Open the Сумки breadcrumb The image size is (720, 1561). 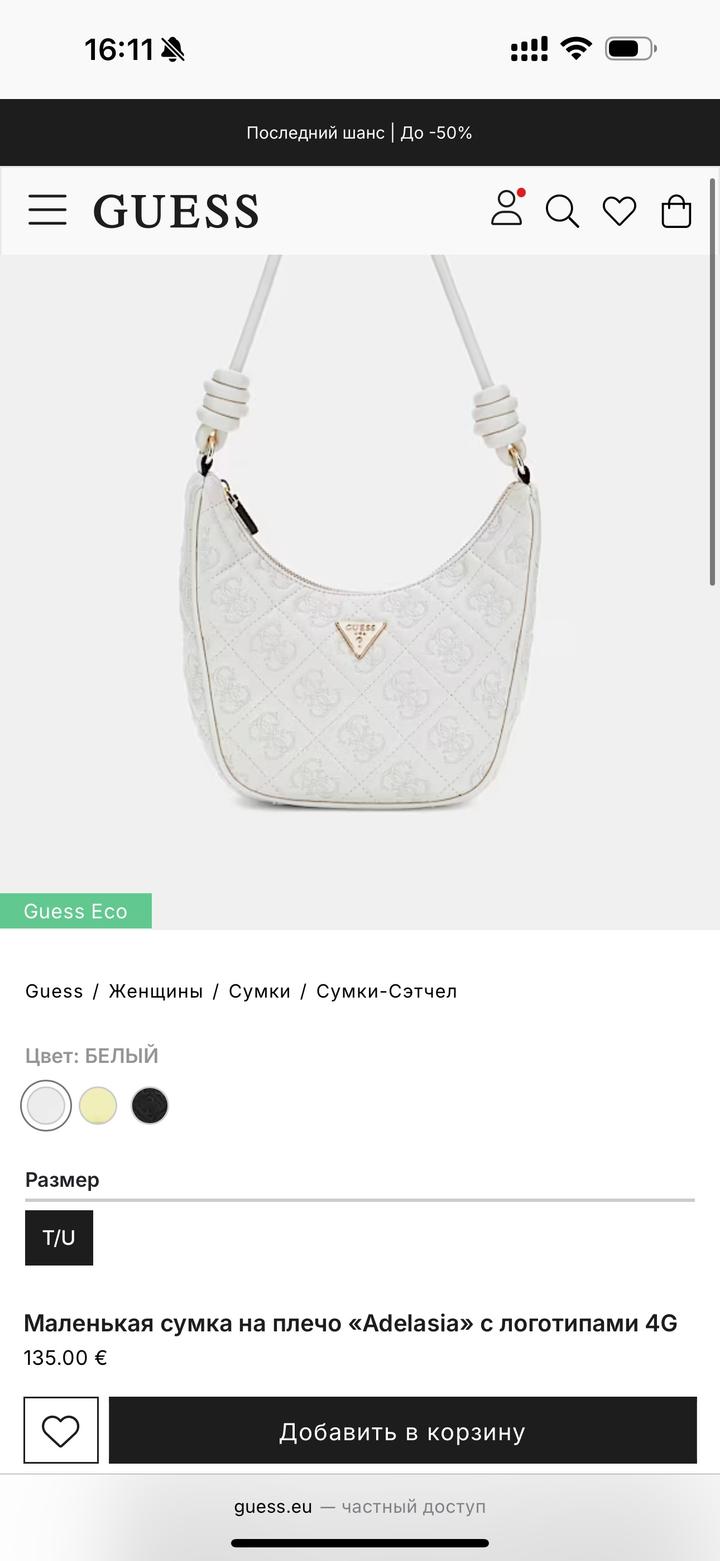(x=260, y=991)
